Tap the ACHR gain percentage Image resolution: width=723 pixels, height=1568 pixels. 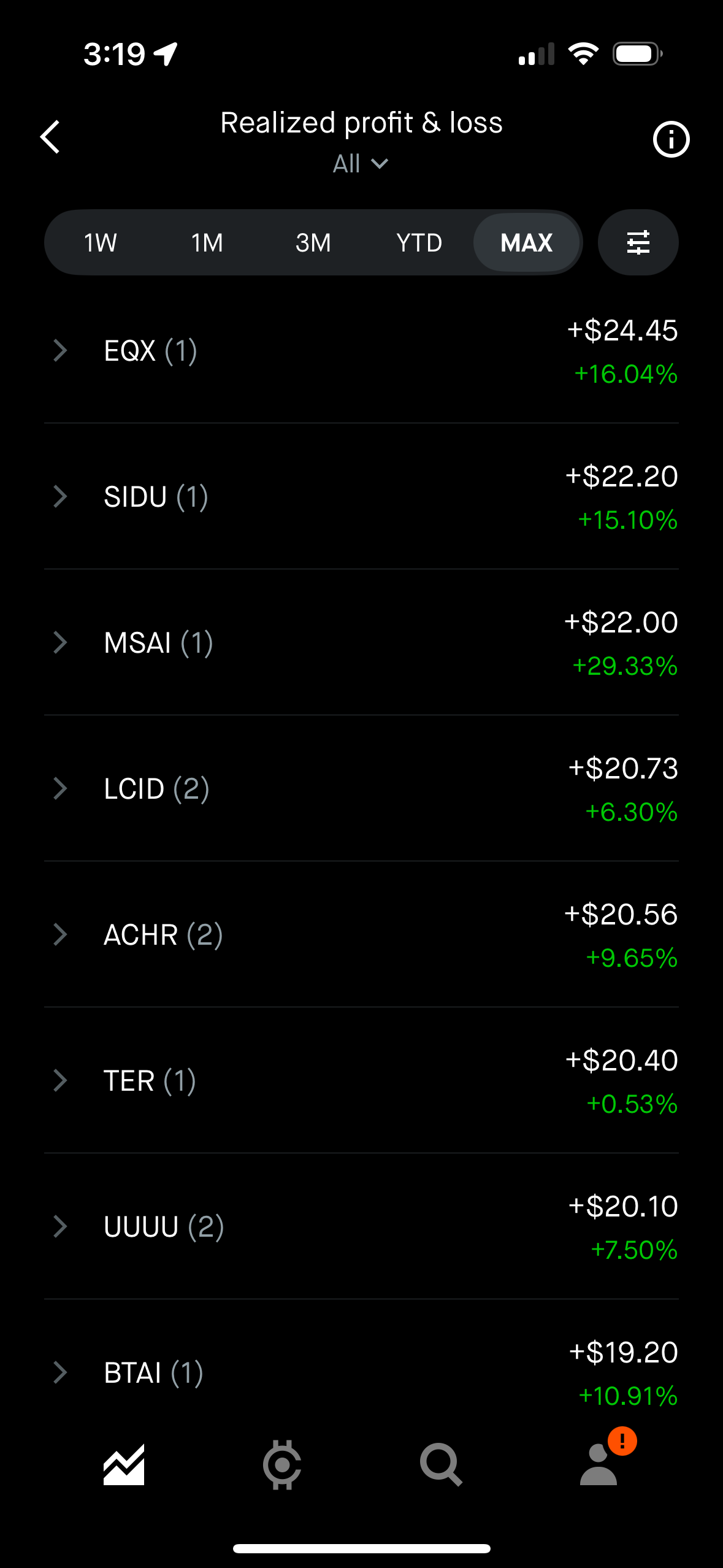coord(632,958)
